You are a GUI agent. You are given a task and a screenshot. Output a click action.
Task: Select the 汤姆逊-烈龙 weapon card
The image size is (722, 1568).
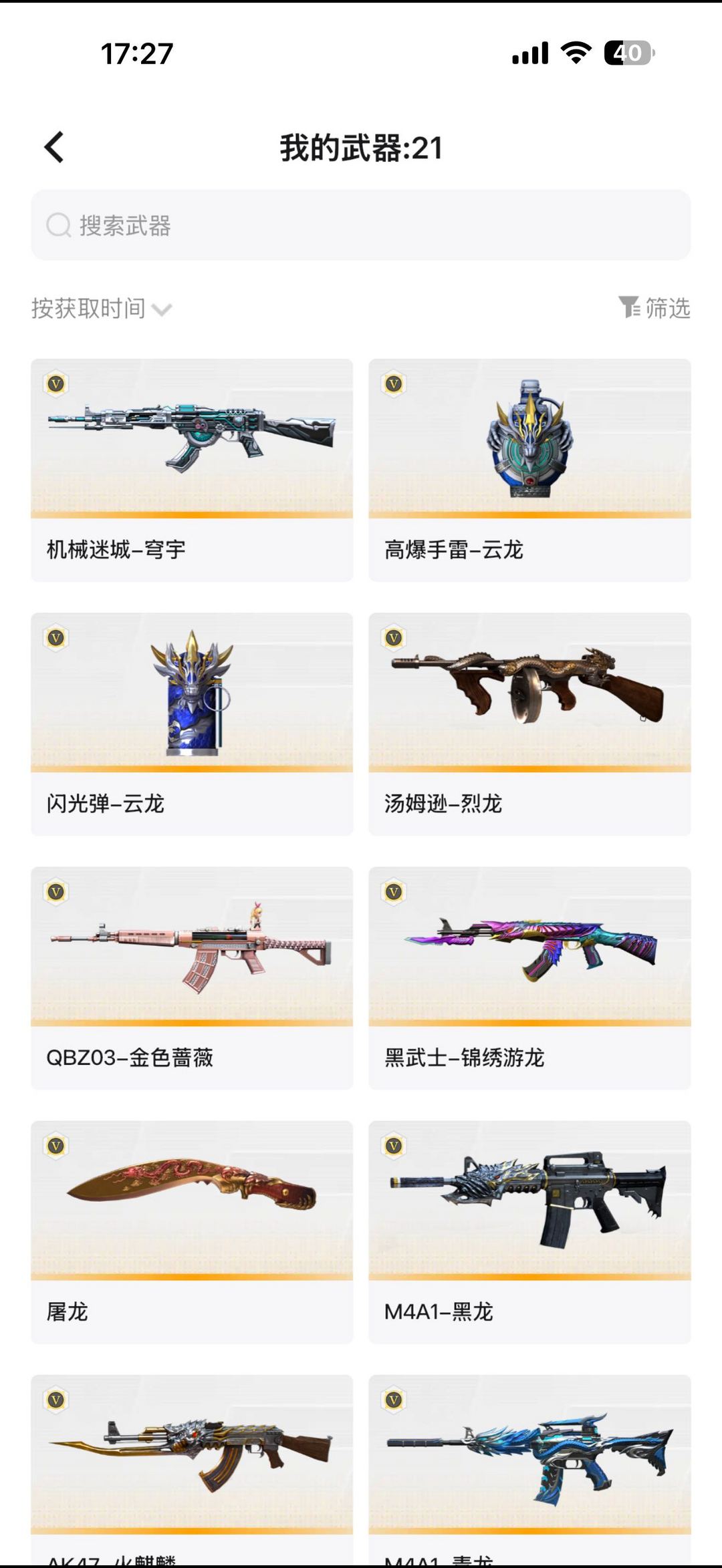(529, 724)
